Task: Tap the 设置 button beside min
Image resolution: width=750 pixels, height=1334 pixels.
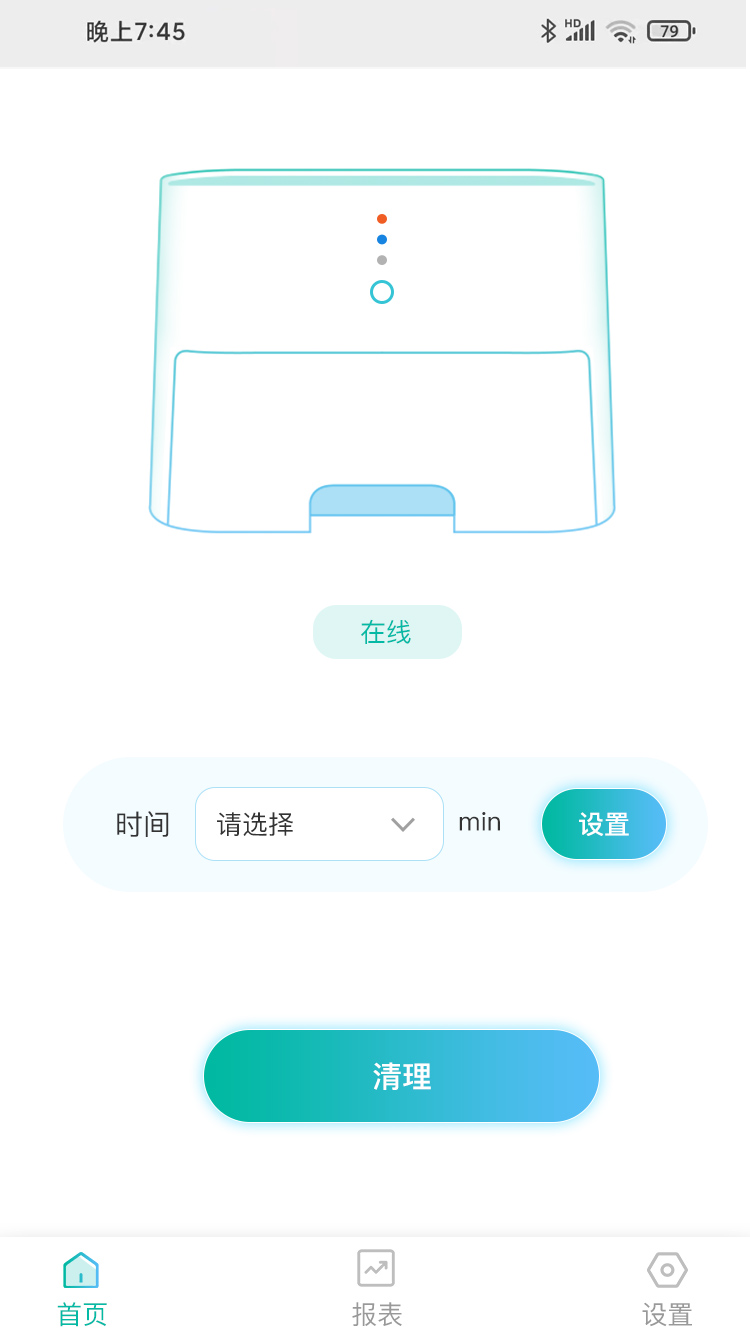Action: 604,824
